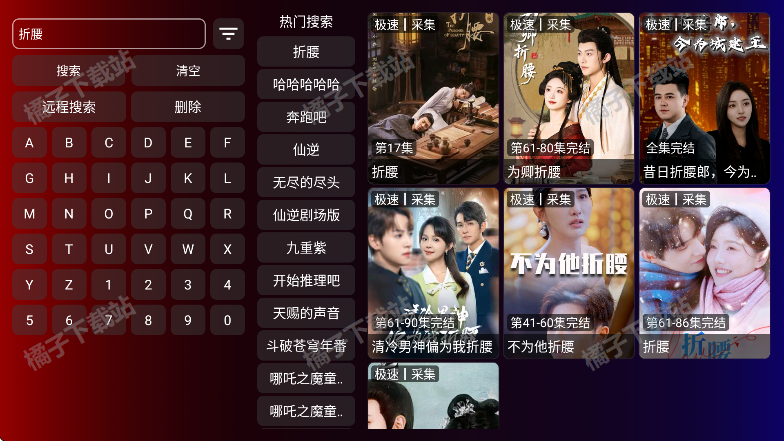Select hot search 斗破苍穹年番

306,346
